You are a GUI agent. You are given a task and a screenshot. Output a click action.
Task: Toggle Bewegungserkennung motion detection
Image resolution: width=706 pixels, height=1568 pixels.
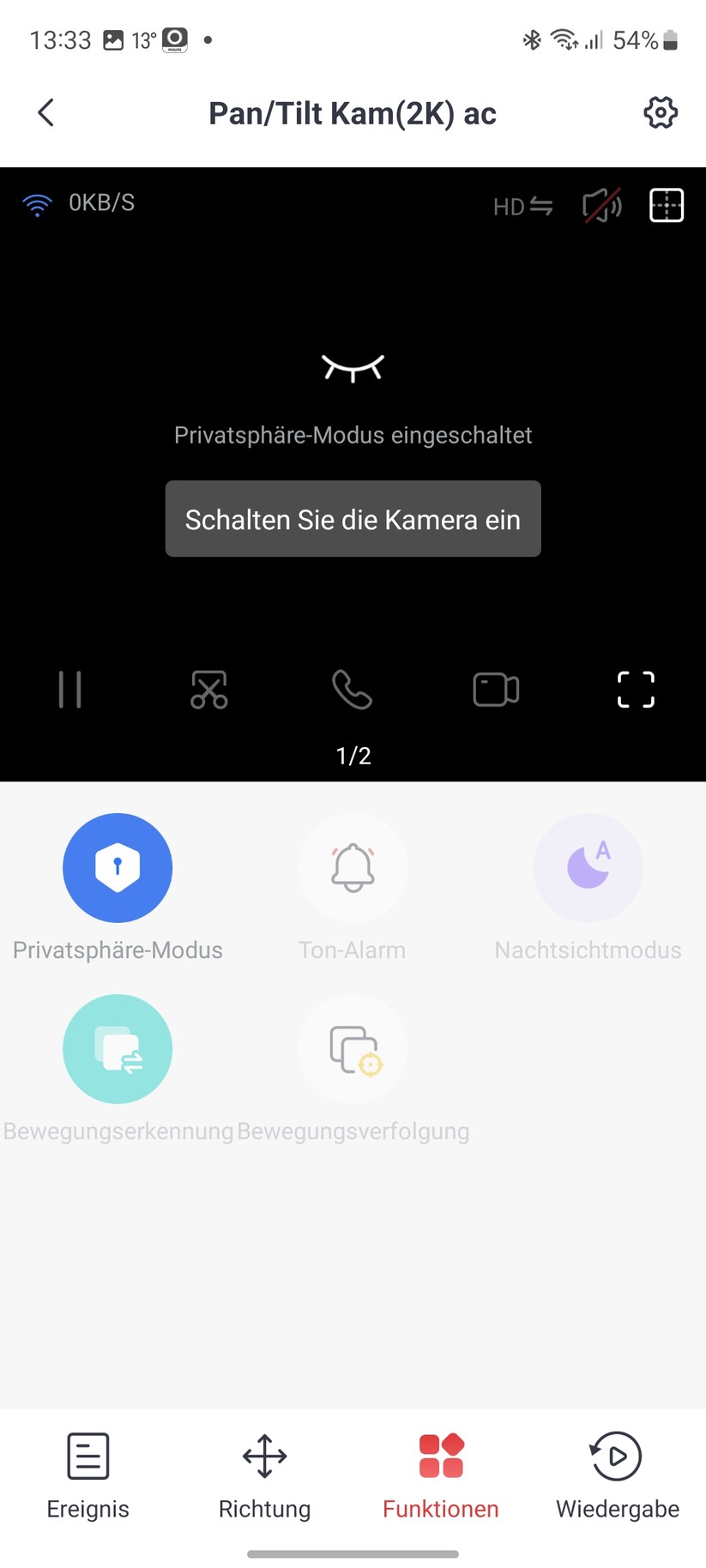[x=118, y=1048]
